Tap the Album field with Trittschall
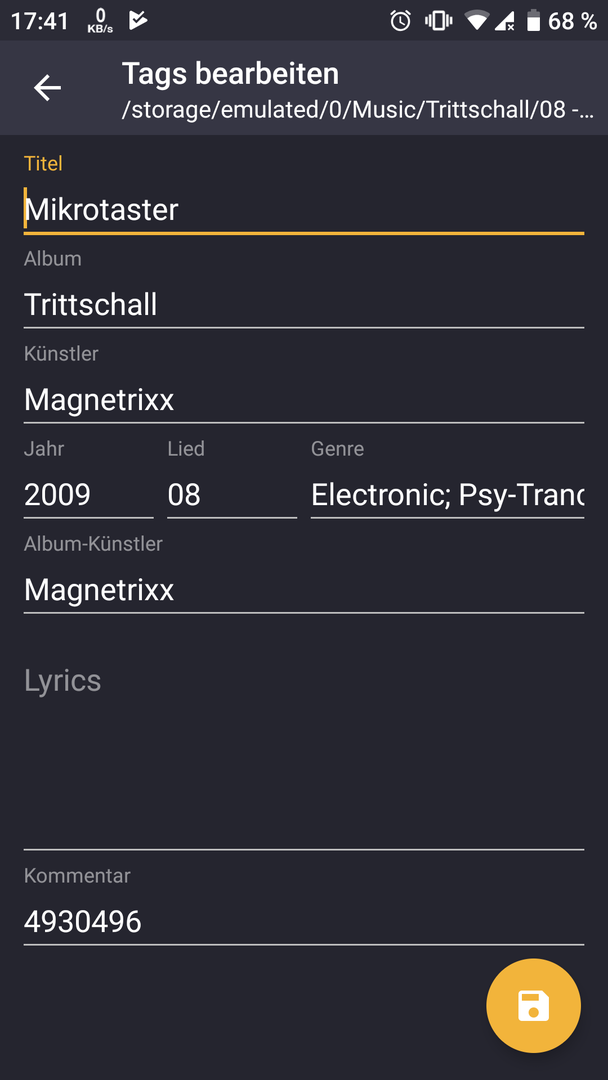The width and height of the screenshot is (608, 1080). 304,304
